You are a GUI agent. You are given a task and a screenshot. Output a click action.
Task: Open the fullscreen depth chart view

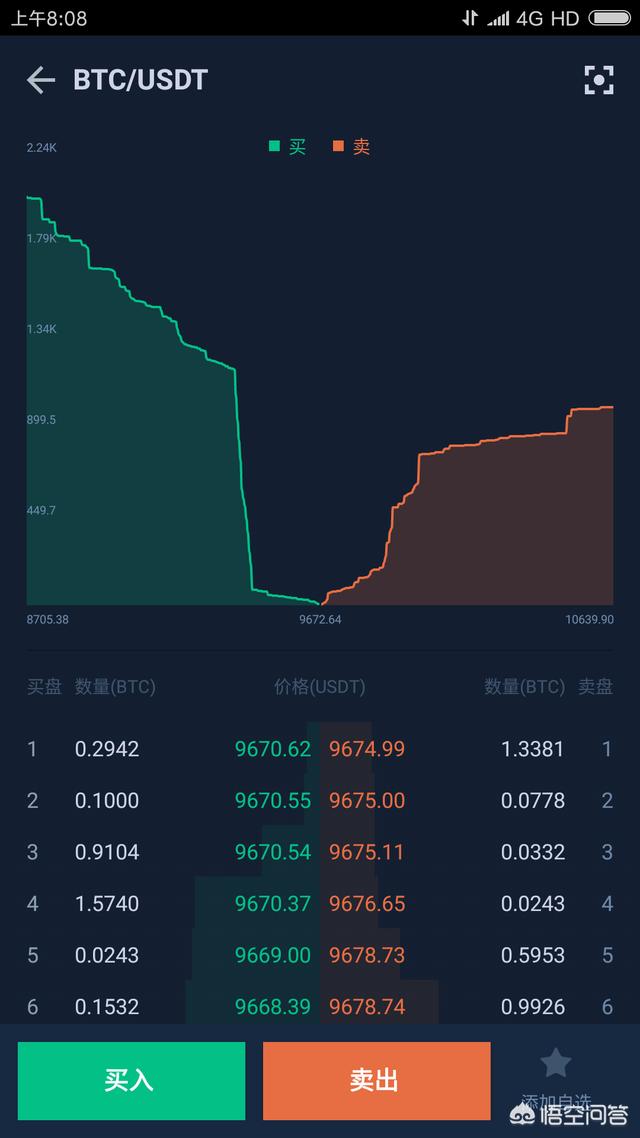pos(598,80)
